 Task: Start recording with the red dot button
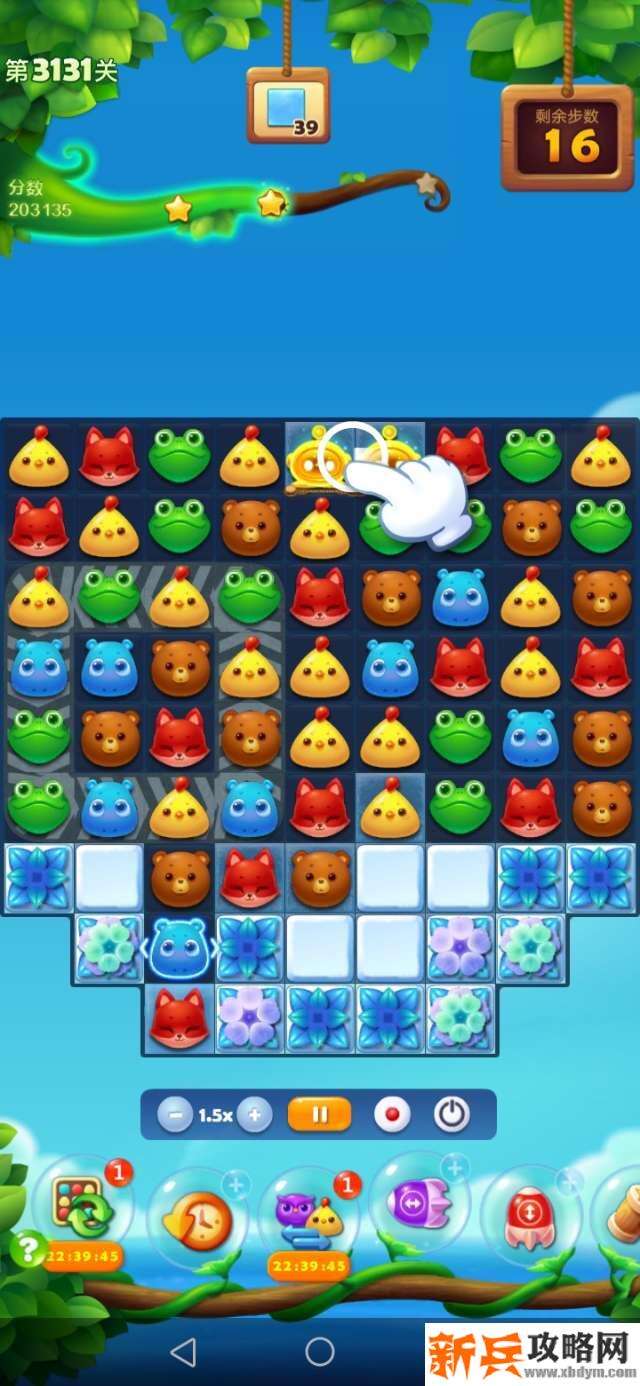click(x=391, y=1114)
